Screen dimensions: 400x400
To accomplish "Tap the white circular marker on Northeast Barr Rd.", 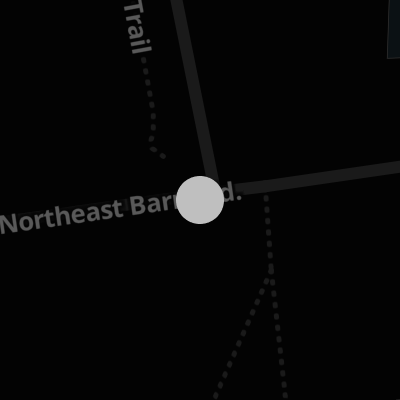I will click(x=200, y=200).
